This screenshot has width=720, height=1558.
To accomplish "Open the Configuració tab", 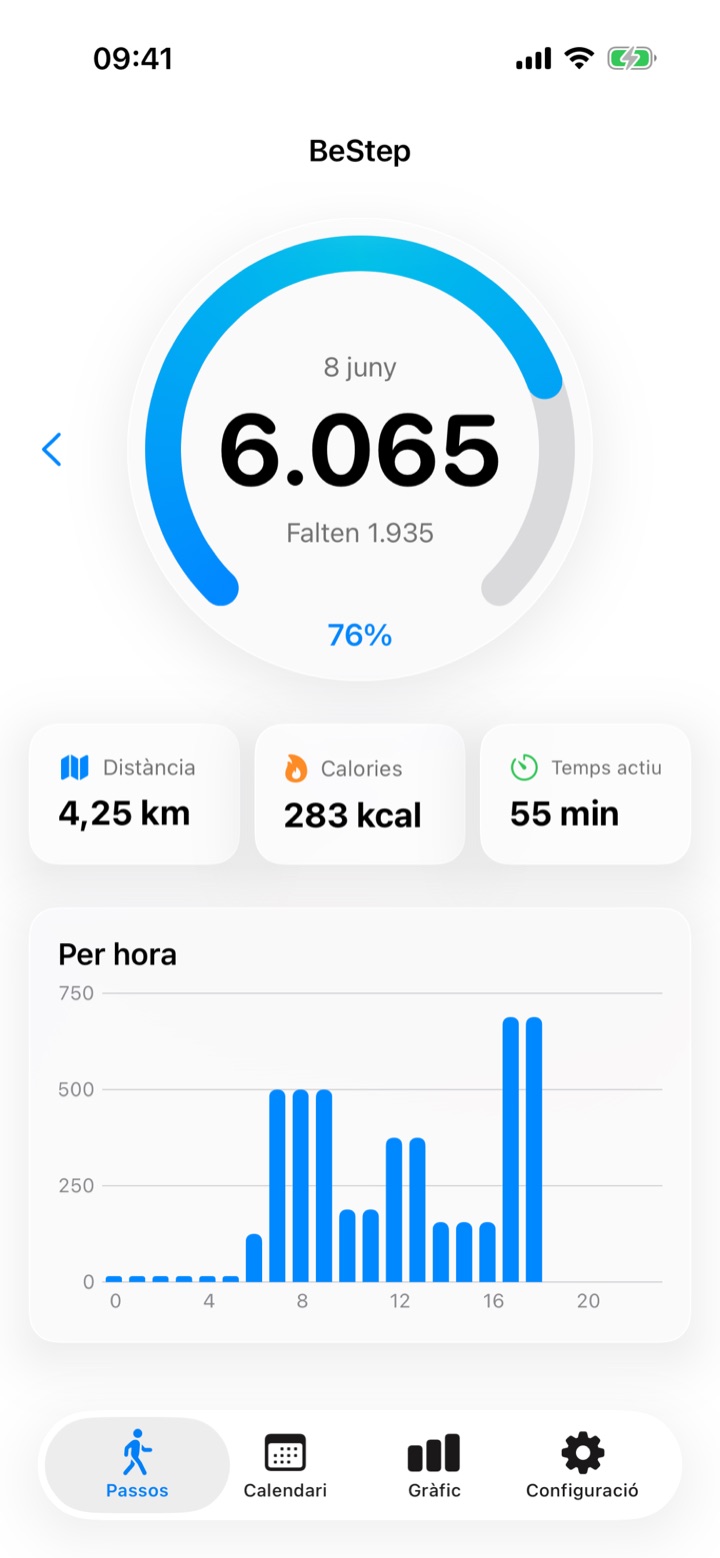I will (582, 1466).
